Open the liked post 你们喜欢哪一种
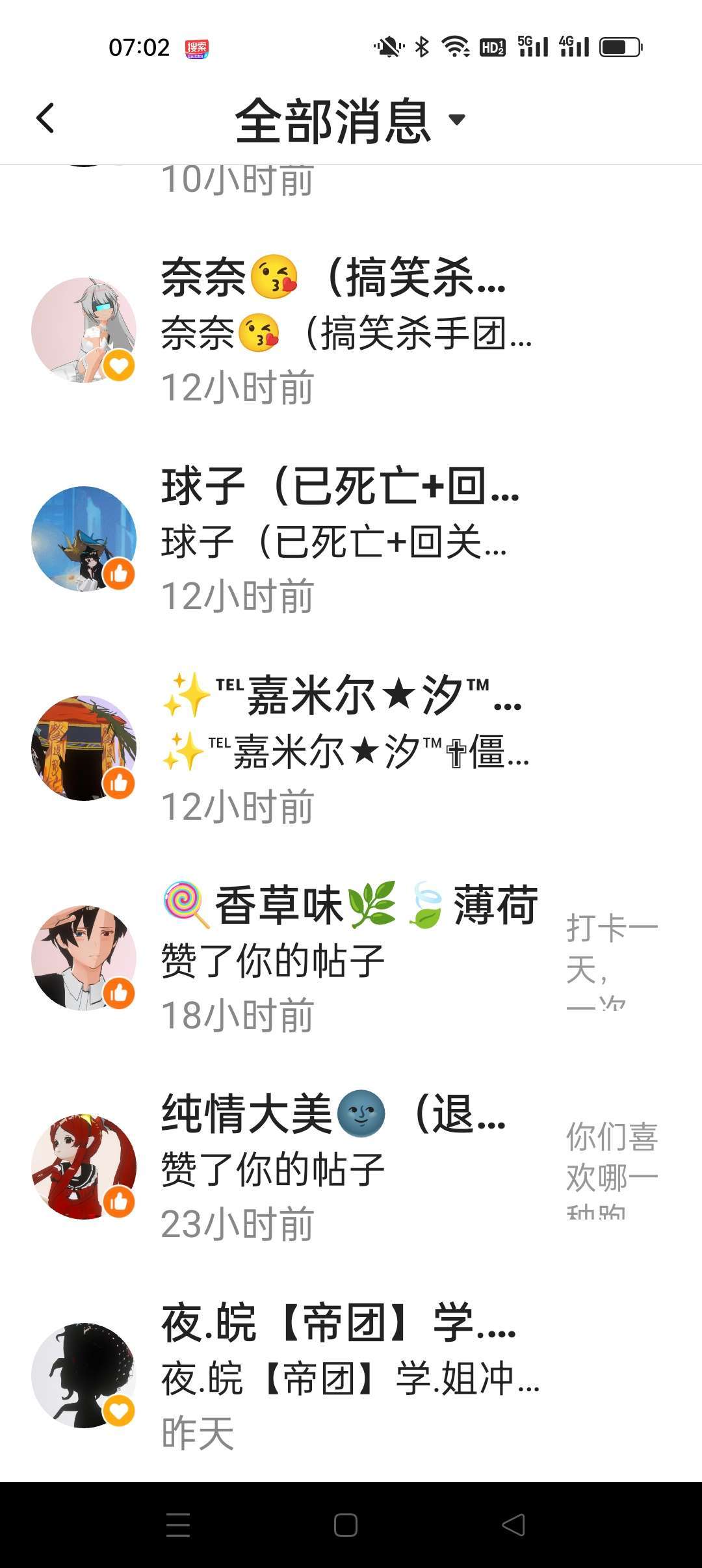Image resolution: width=702 pixels, height=1568 pixels. [x=611, y=1168]
